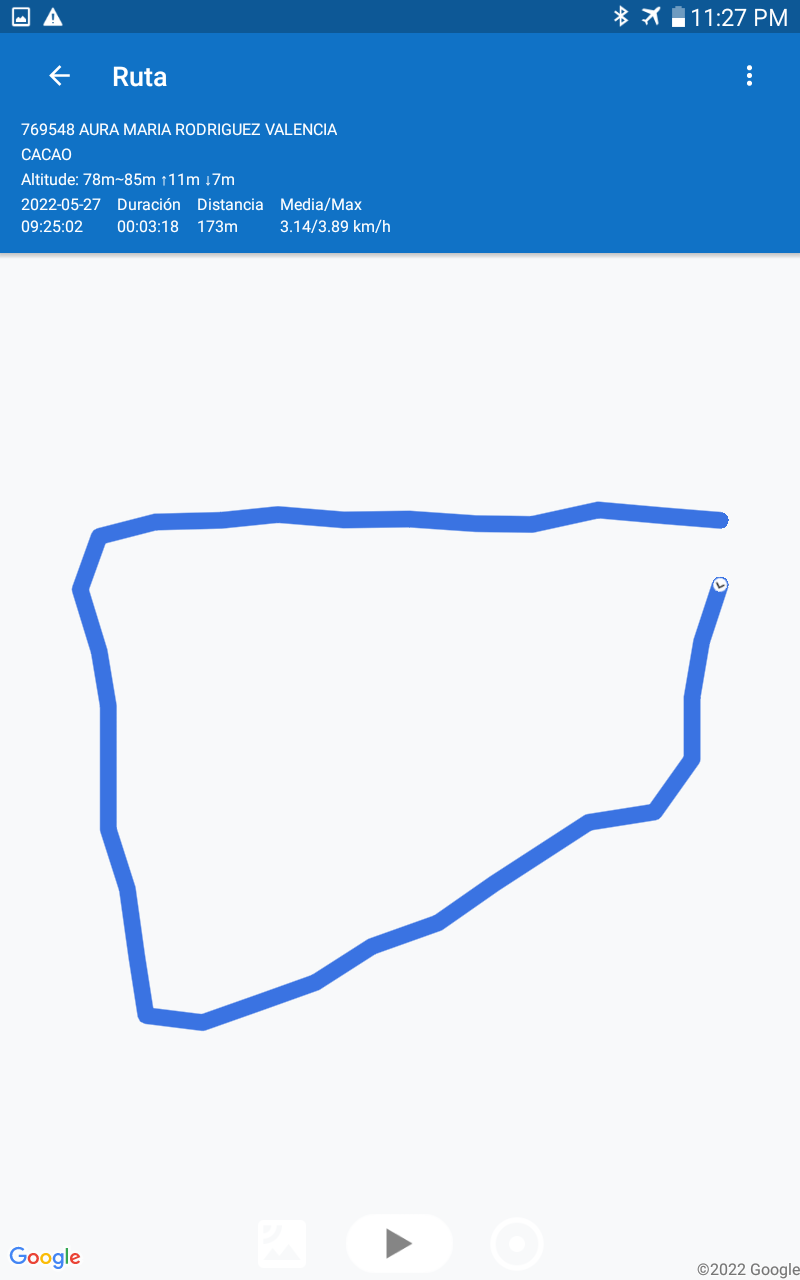This screenshot has height=1280, width=800.
Task: Tap the circular center-location button
Action: [517, 1244]
